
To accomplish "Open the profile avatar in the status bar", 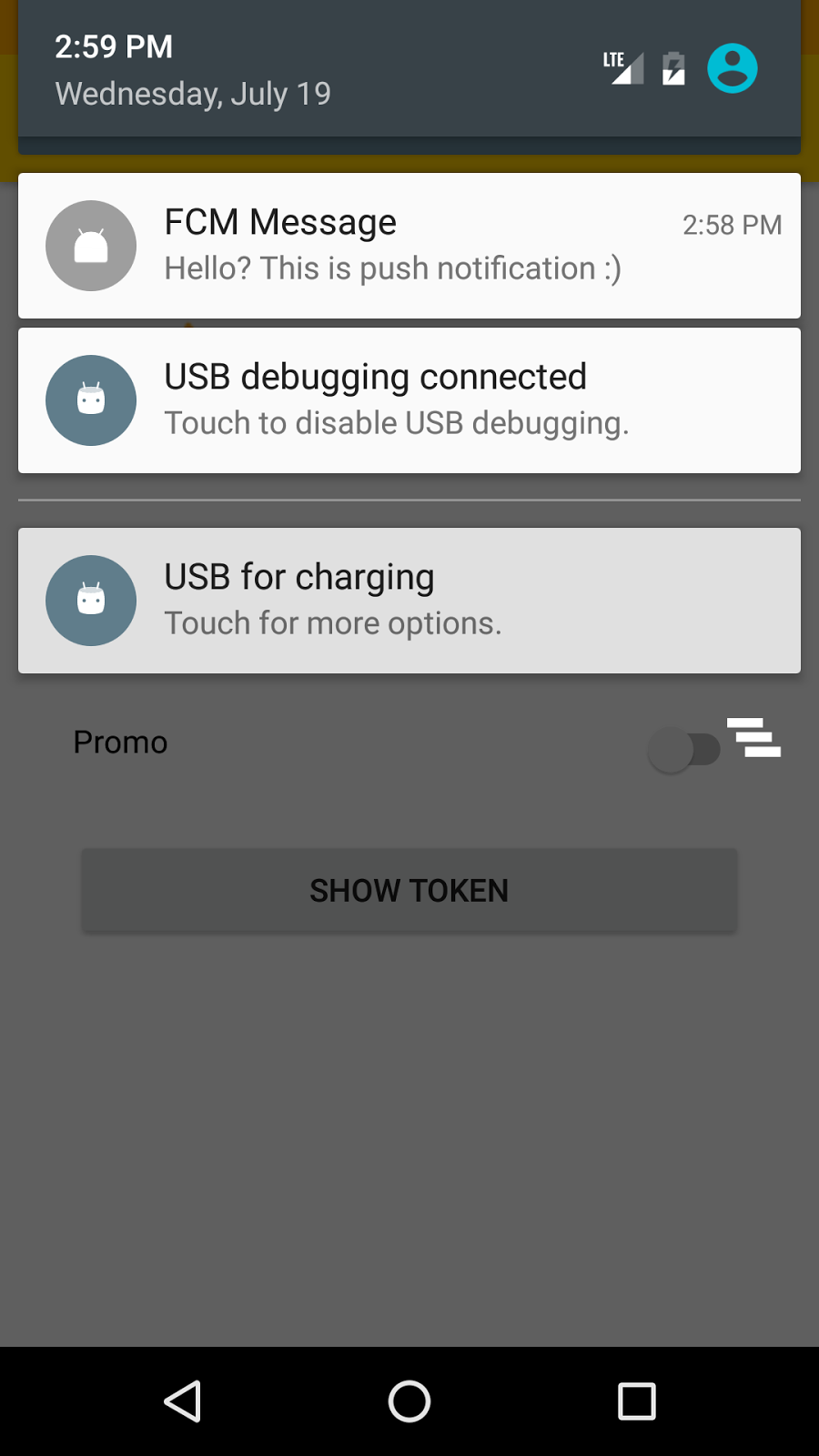I will point(733,67).
